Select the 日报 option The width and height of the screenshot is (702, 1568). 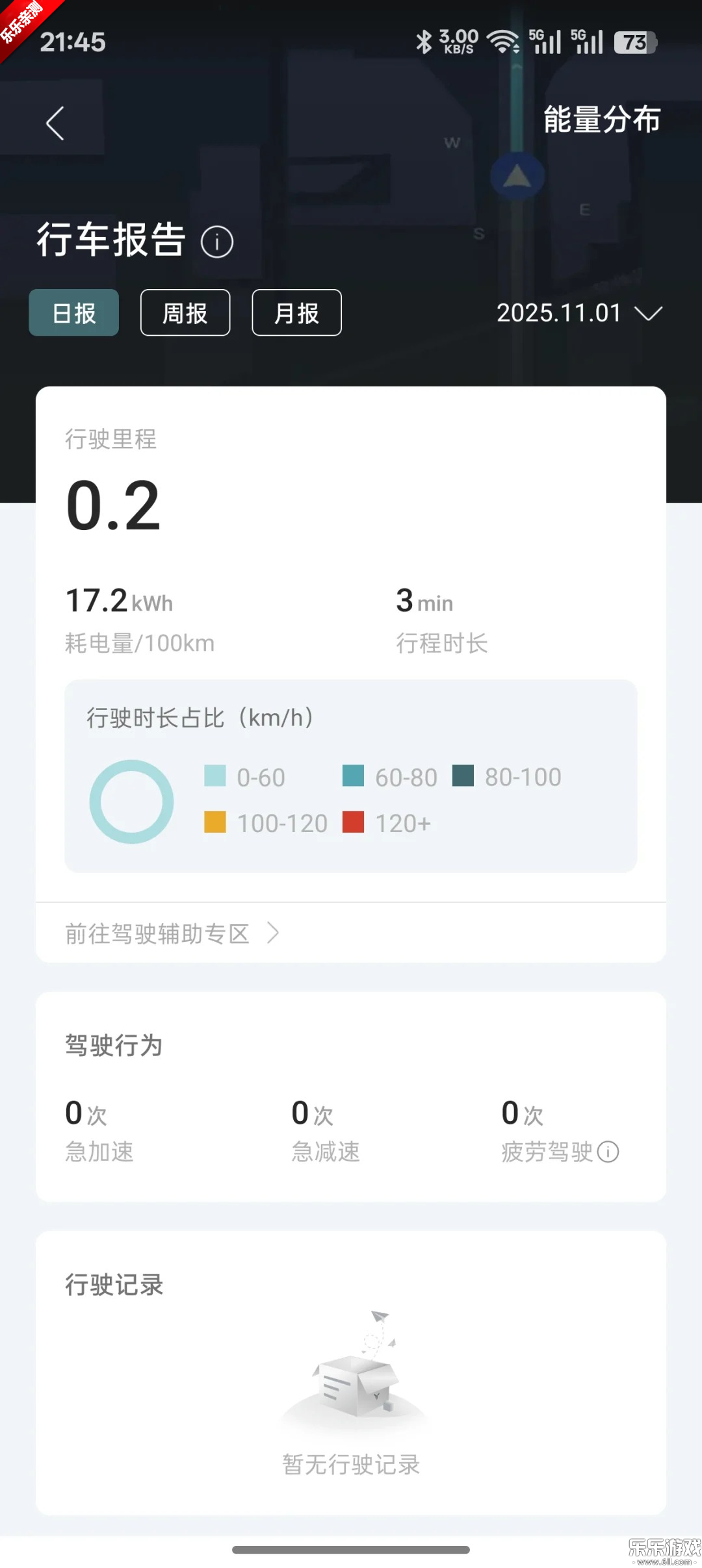pos(73,312)
